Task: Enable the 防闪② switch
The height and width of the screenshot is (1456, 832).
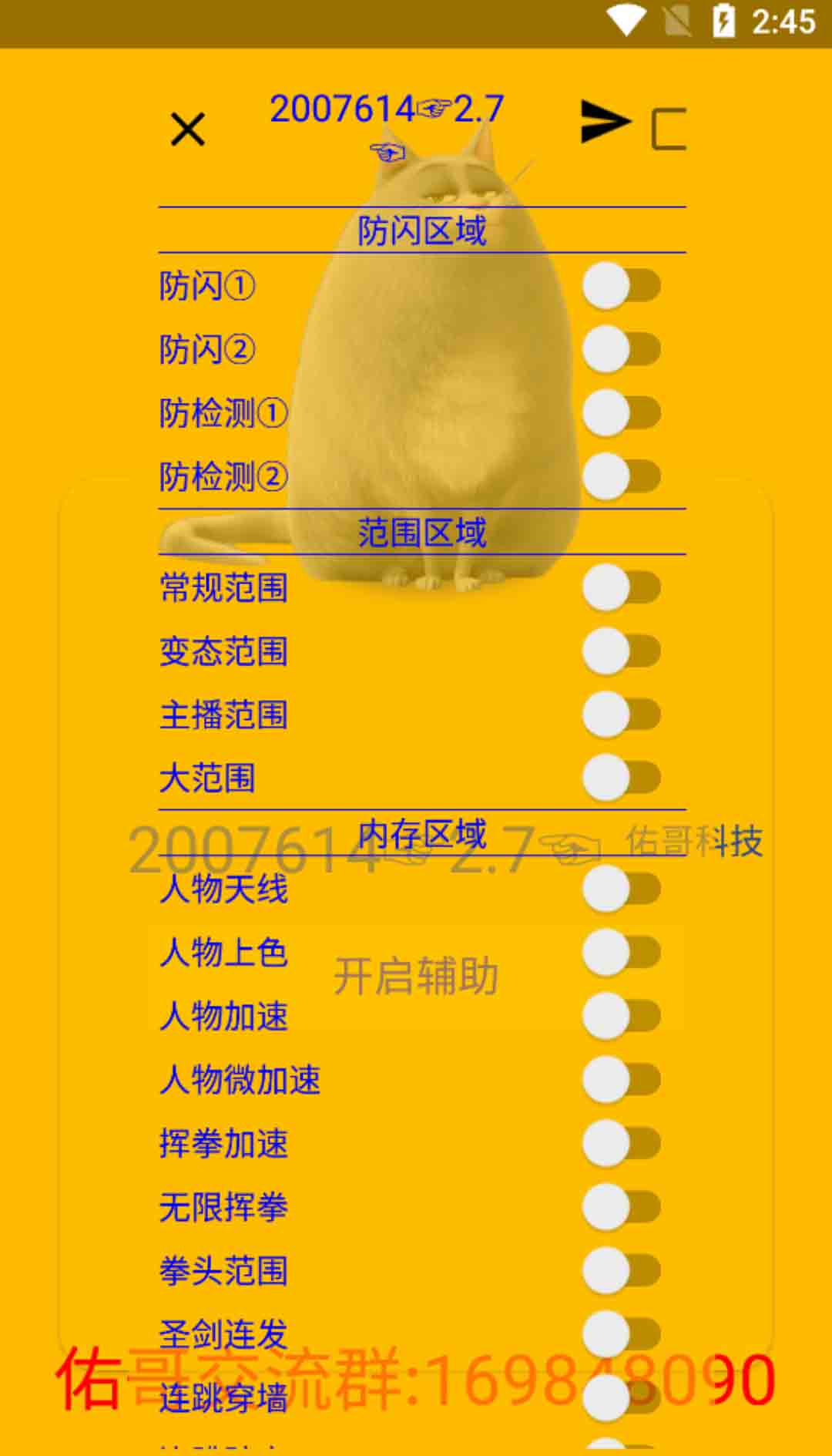Action: [x=621, y=349]
